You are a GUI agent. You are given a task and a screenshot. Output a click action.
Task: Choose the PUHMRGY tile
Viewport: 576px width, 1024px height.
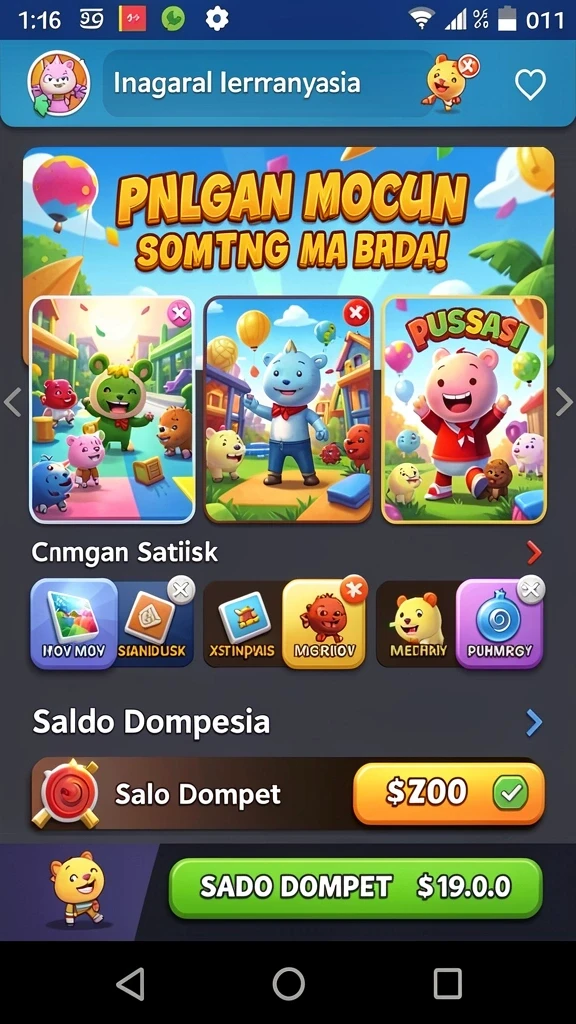[x=499, y=624]
